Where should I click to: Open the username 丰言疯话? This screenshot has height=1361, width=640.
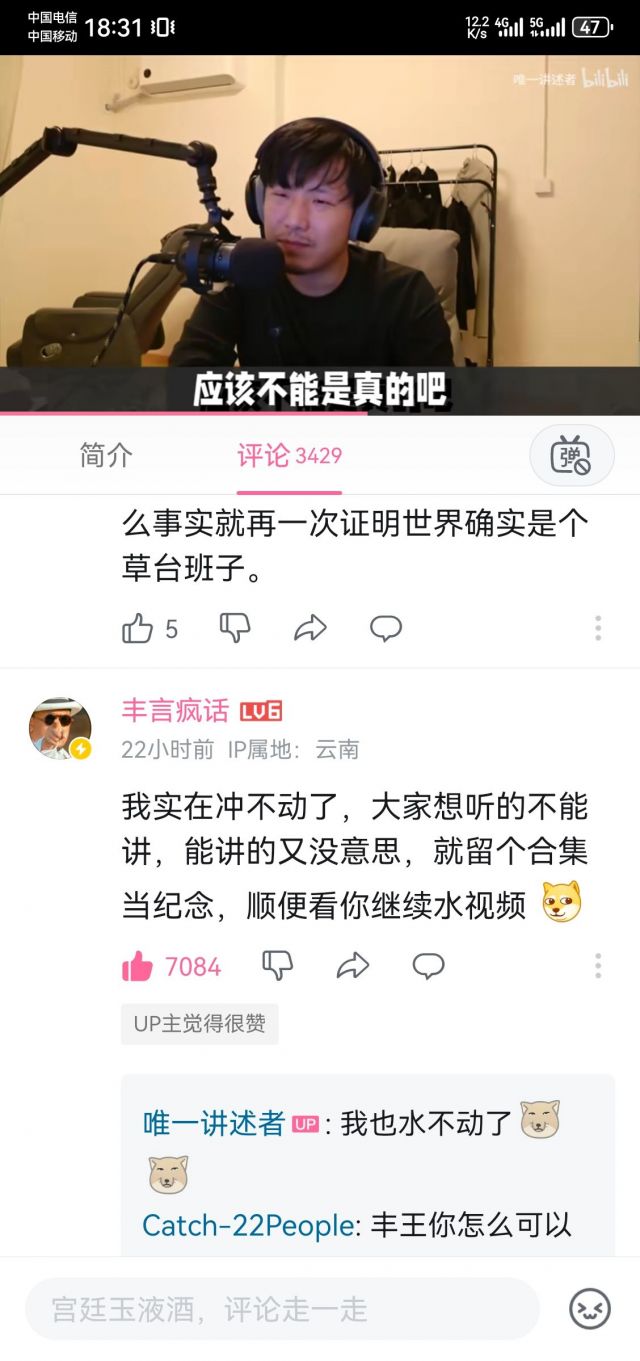(x=176, y=711)
